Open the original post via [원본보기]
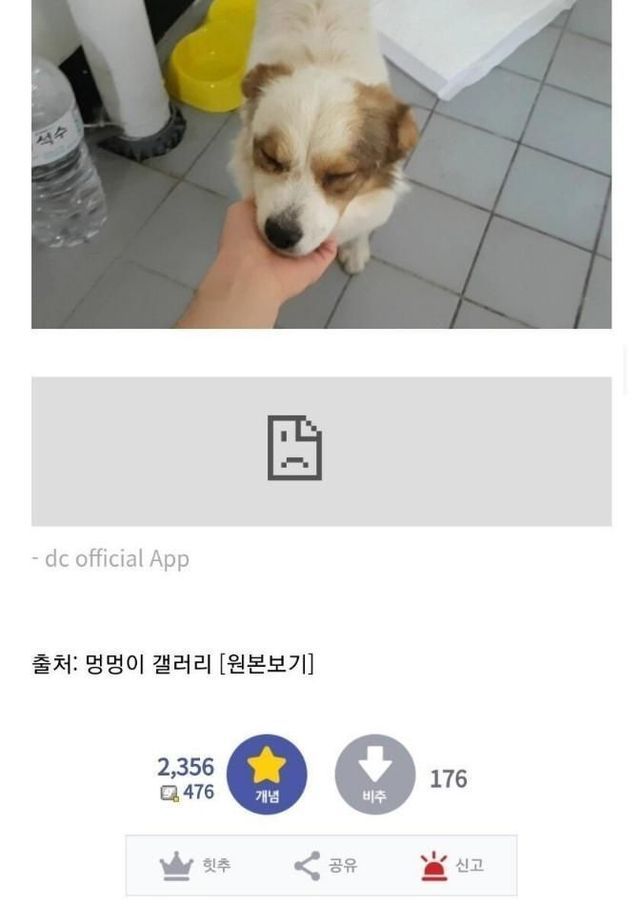 (266, 663)
